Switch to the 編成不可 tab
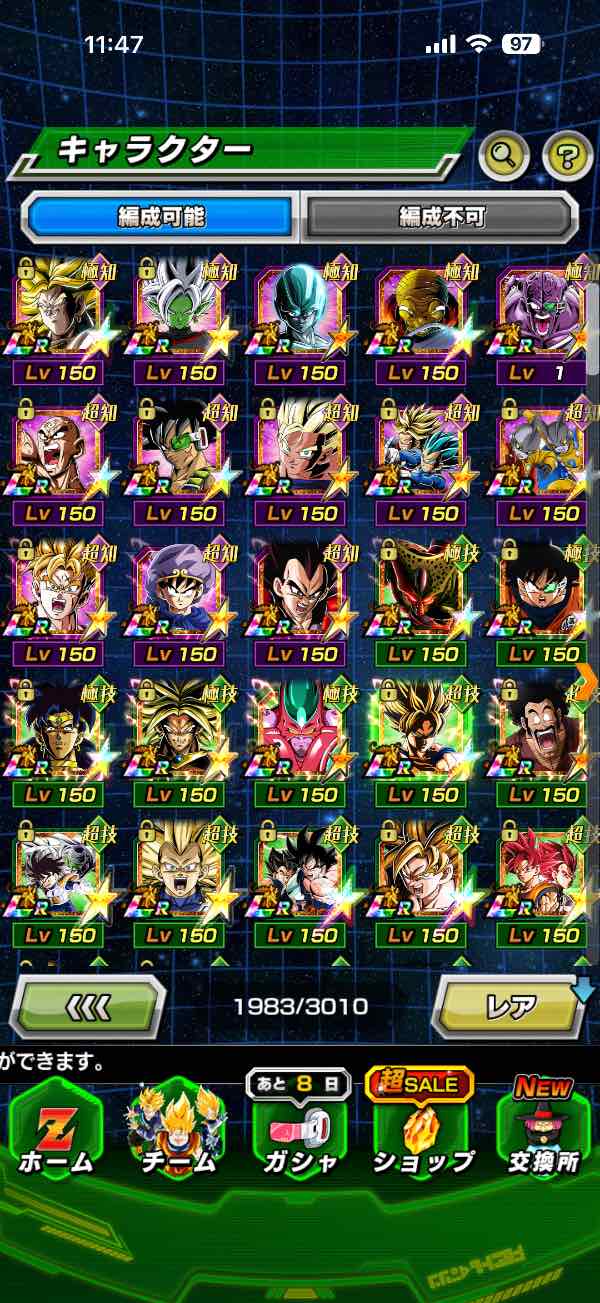 point(441,216)
